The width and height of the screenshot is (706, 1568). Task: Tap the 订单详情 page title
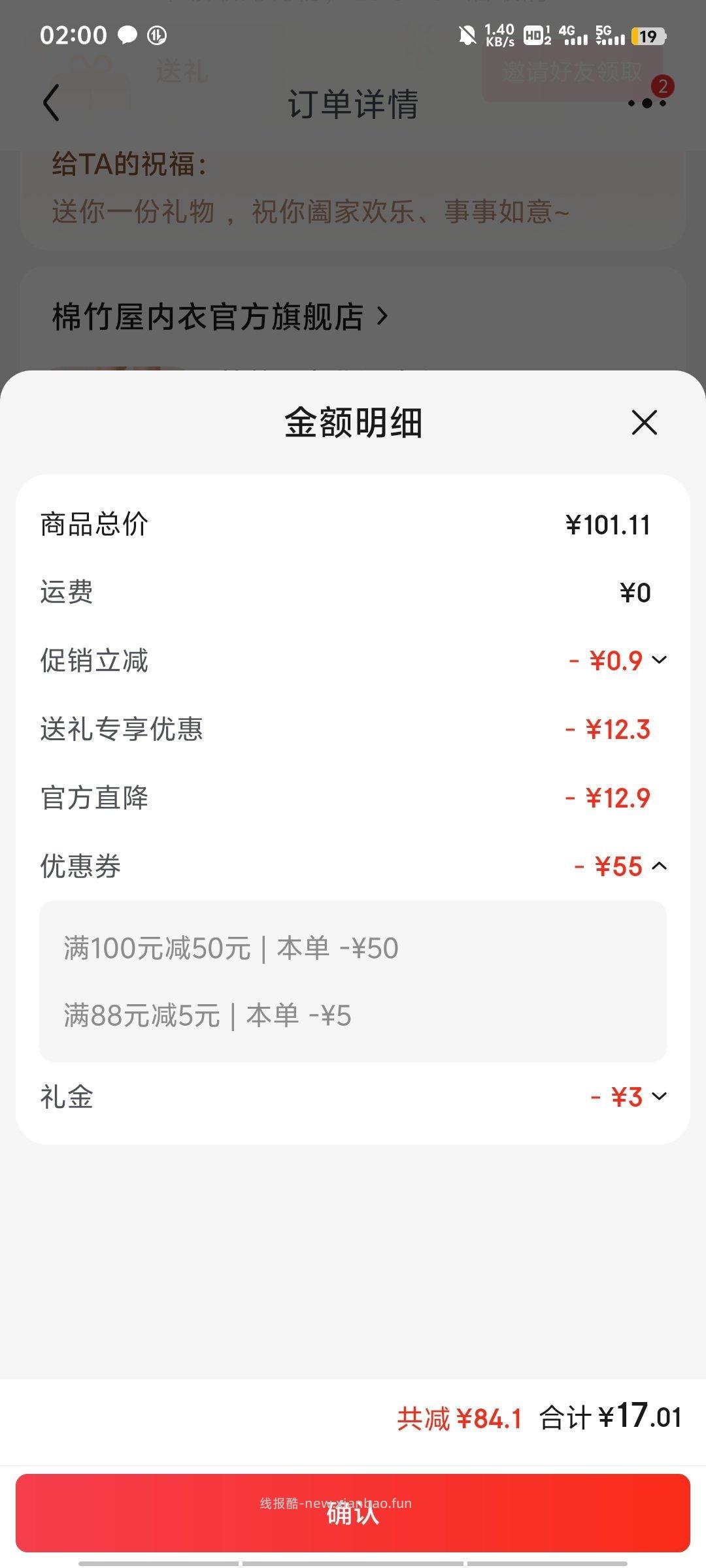coord(353,105)
